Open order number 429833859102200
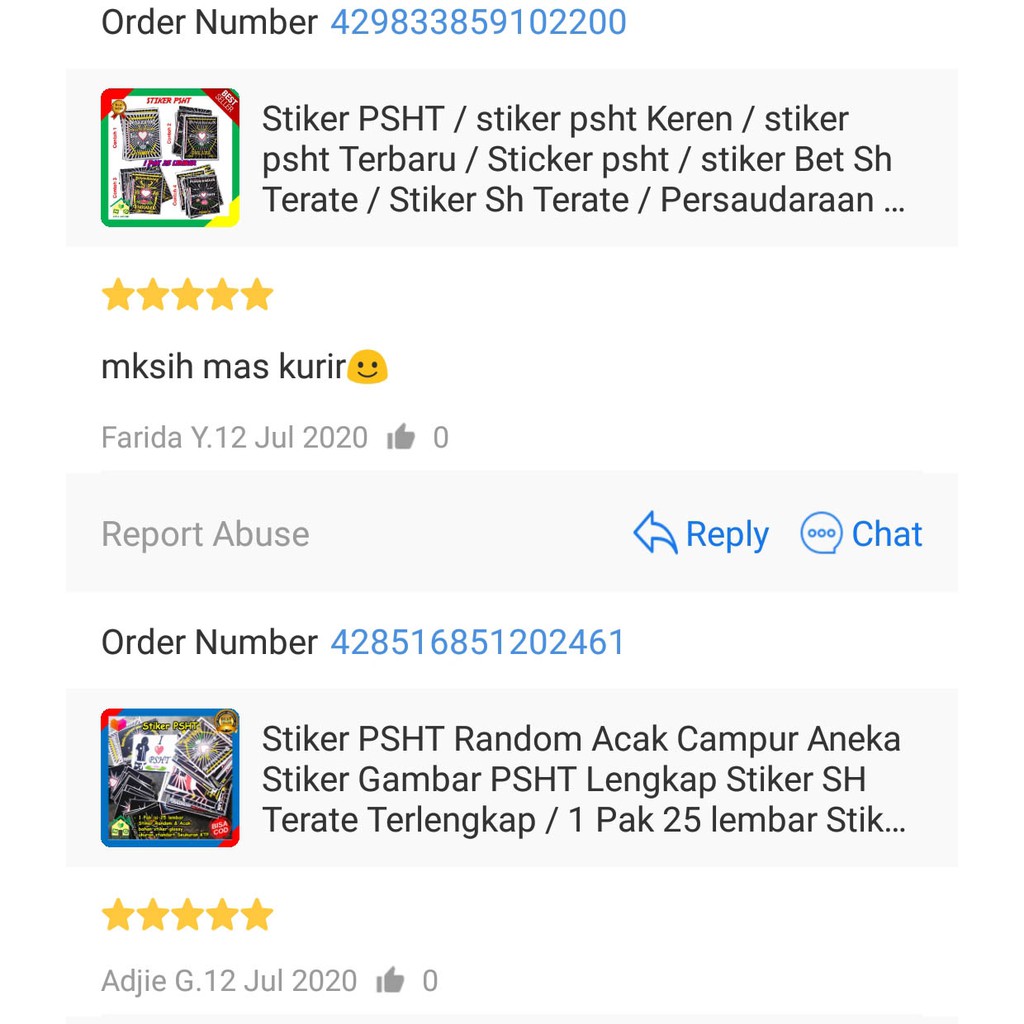 pyautogui.click(x=478, y=22)
